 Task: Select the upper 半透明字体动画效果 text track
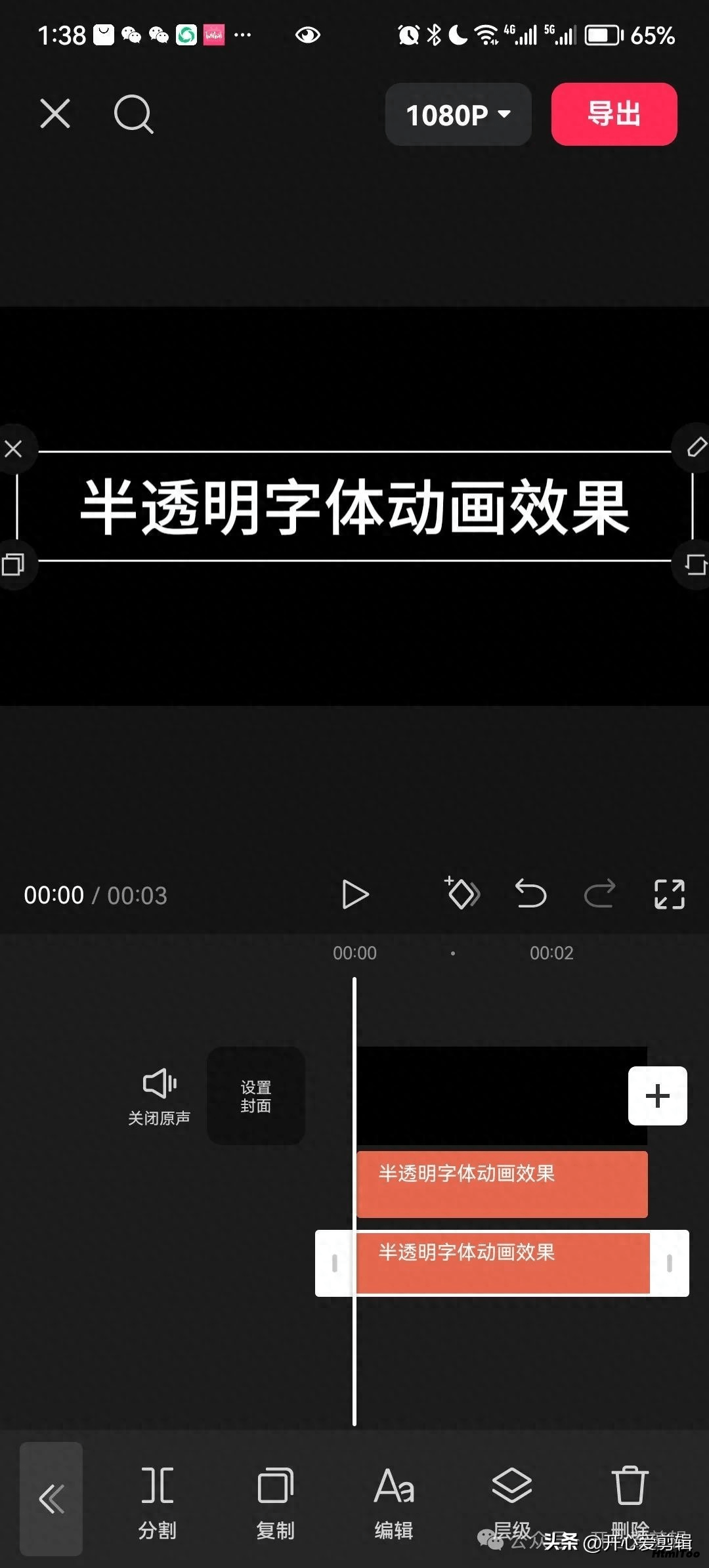pos(502,1184)
